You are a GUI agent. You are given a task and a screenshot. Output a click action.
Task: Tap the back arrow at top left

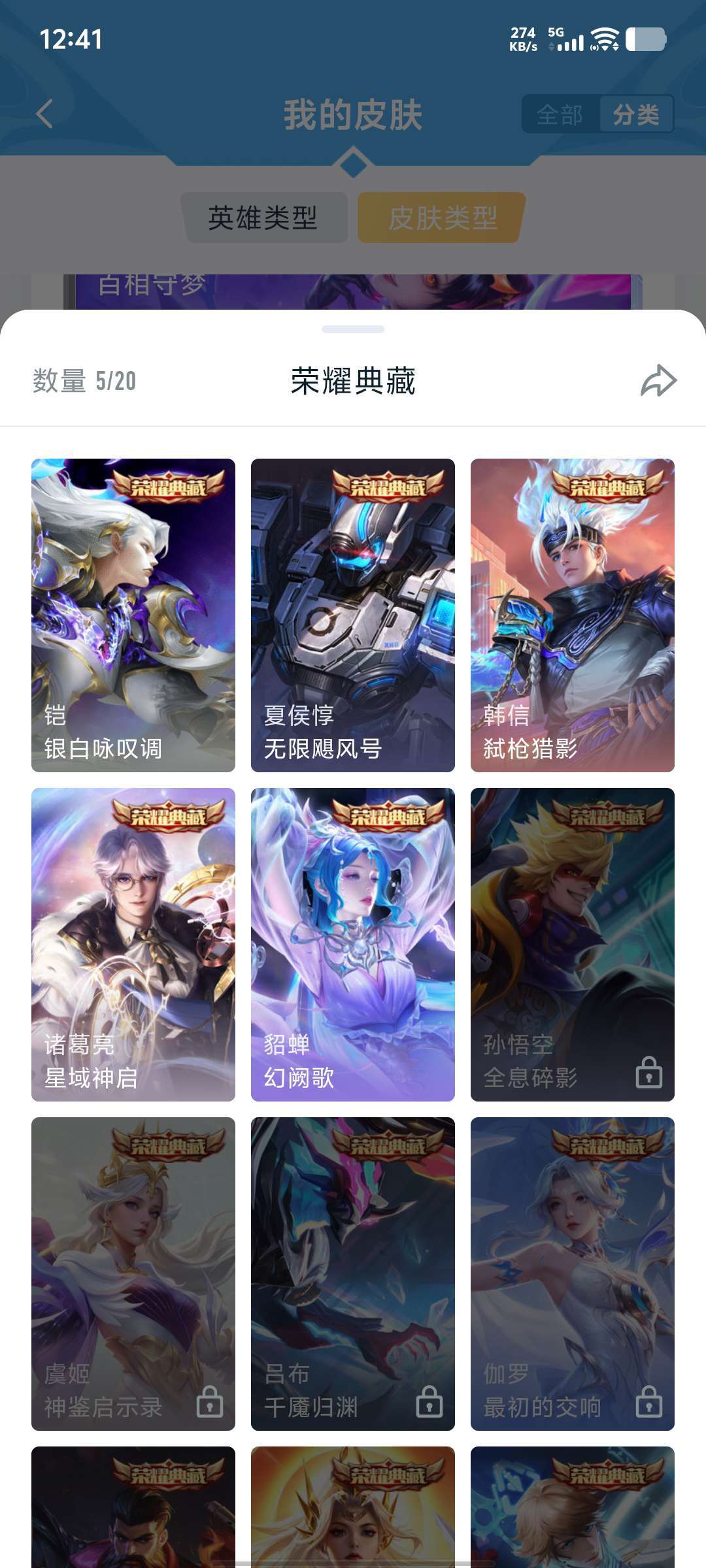pyautogui.click(x=44, y=112)
